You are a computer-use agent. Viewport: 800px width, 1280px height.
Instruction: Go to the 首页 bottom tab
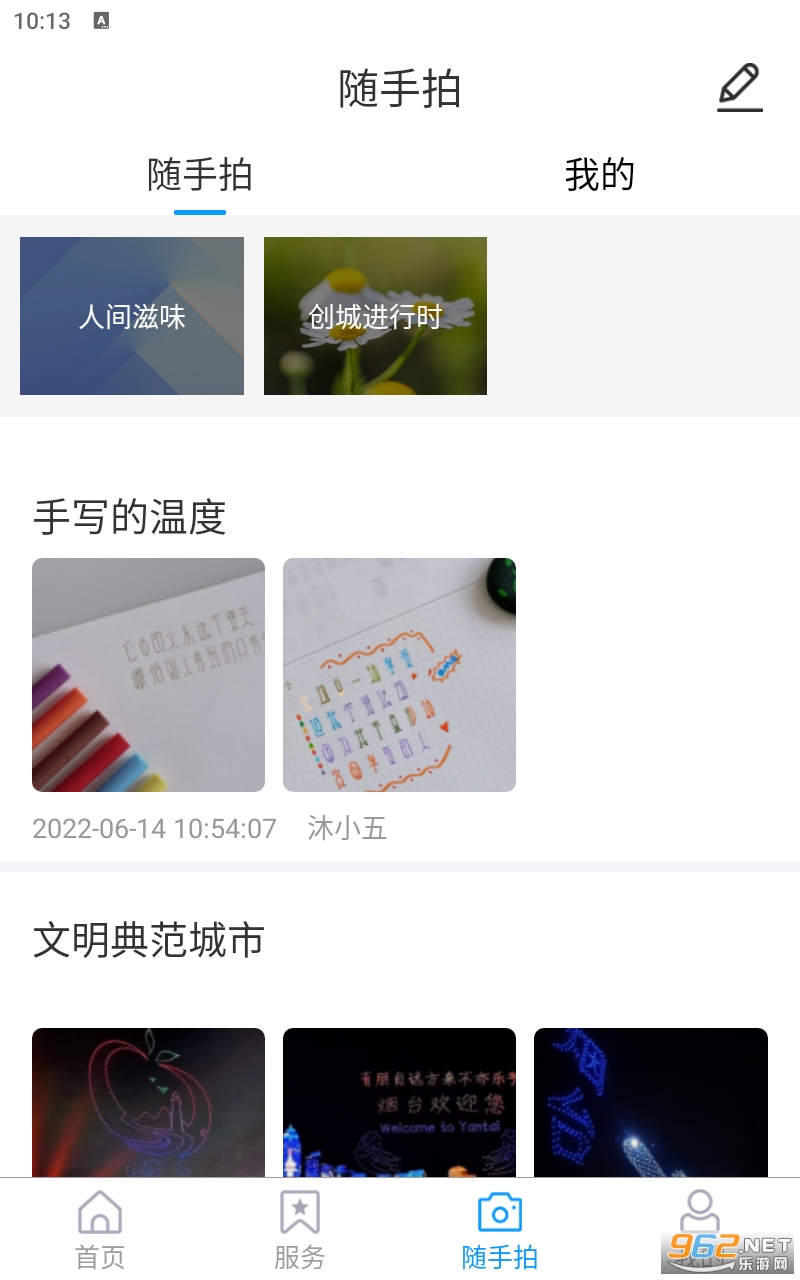tap(100, 1230)
